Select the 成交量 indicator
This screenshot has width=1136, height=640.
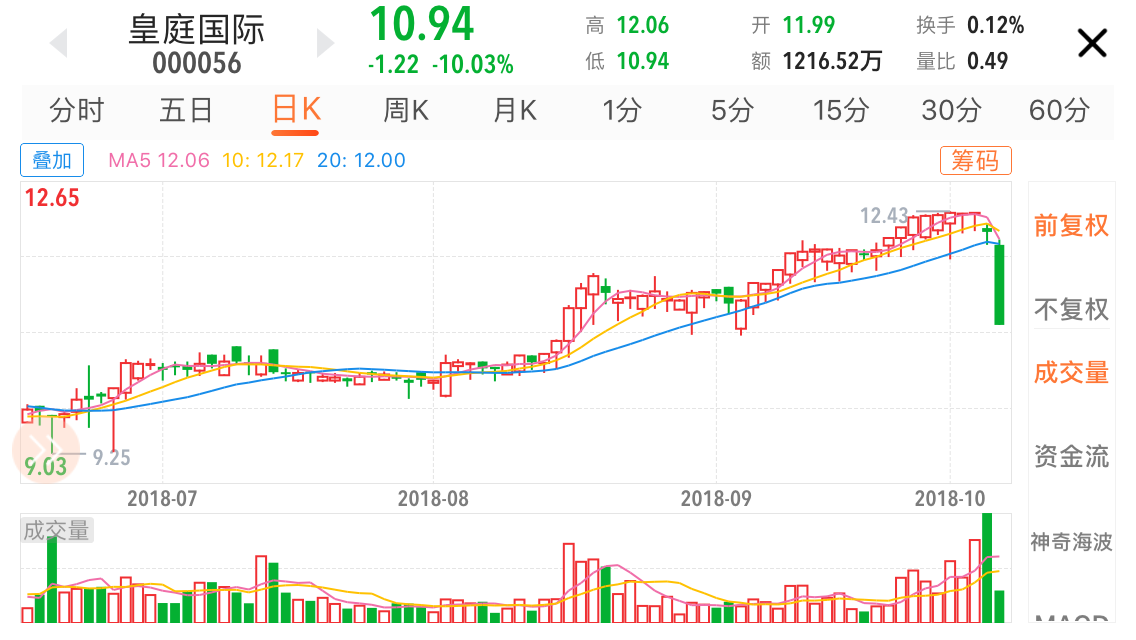click(1071, 373)
